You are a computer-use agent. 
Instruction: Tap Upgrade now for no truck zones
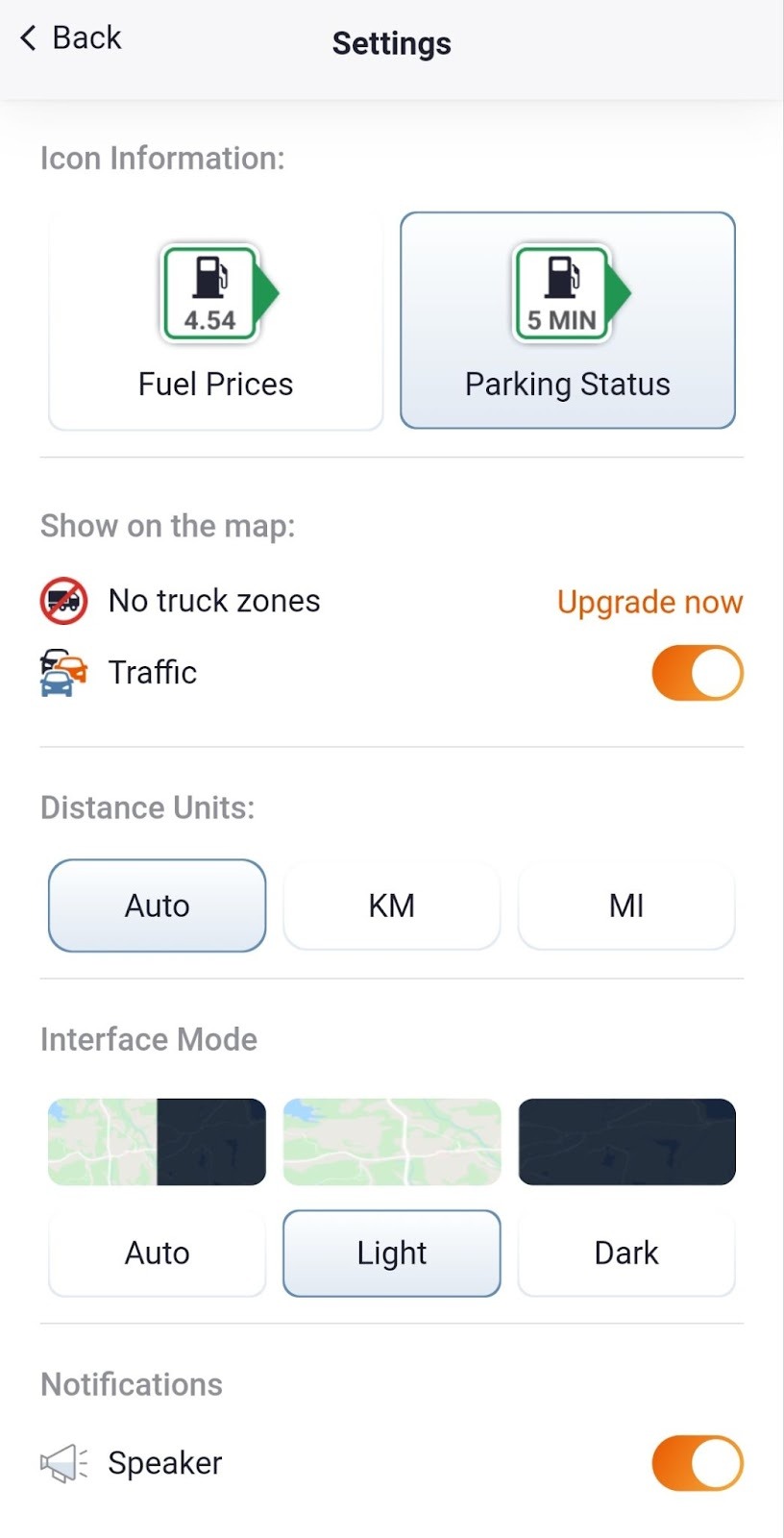(x=649, y=602)
